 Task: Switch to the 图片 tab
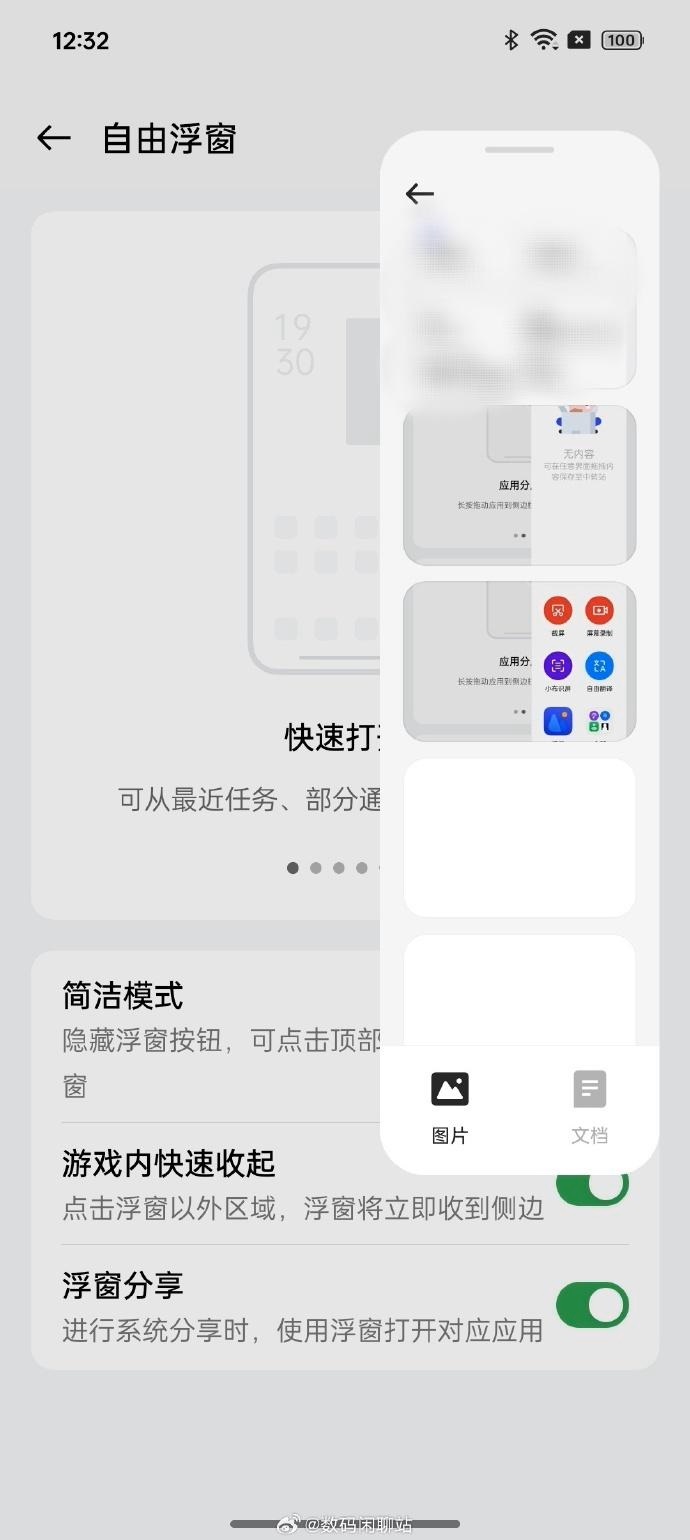pos(450,1108)
